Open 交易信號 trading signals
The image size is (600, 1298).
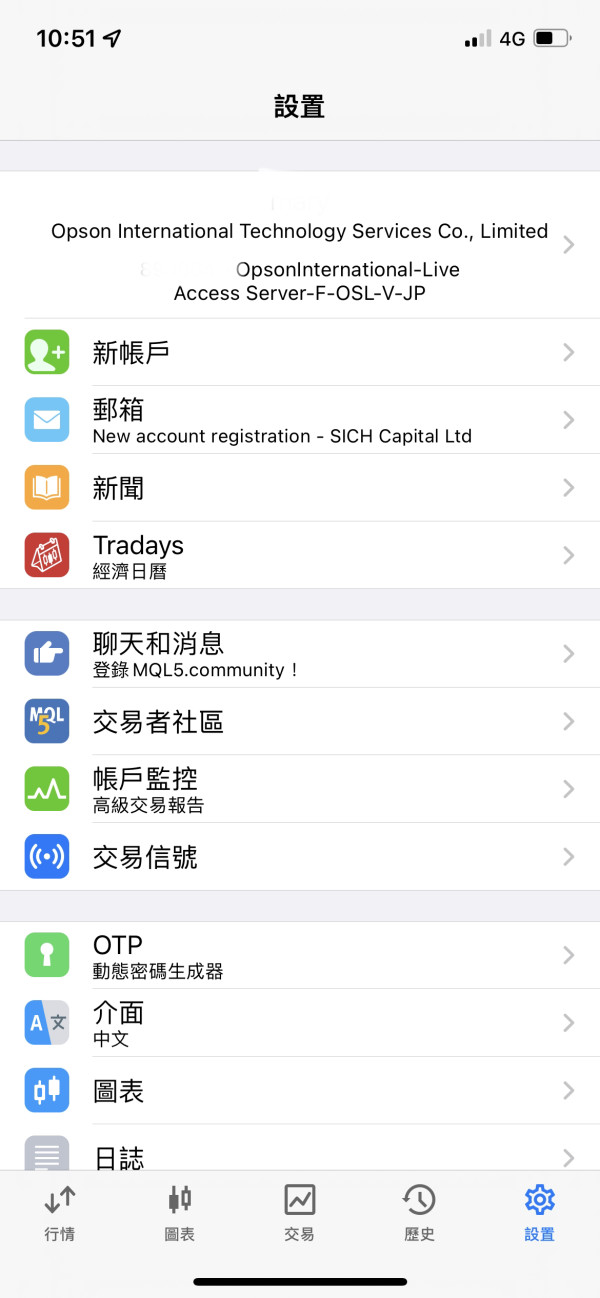click(300, 857)
